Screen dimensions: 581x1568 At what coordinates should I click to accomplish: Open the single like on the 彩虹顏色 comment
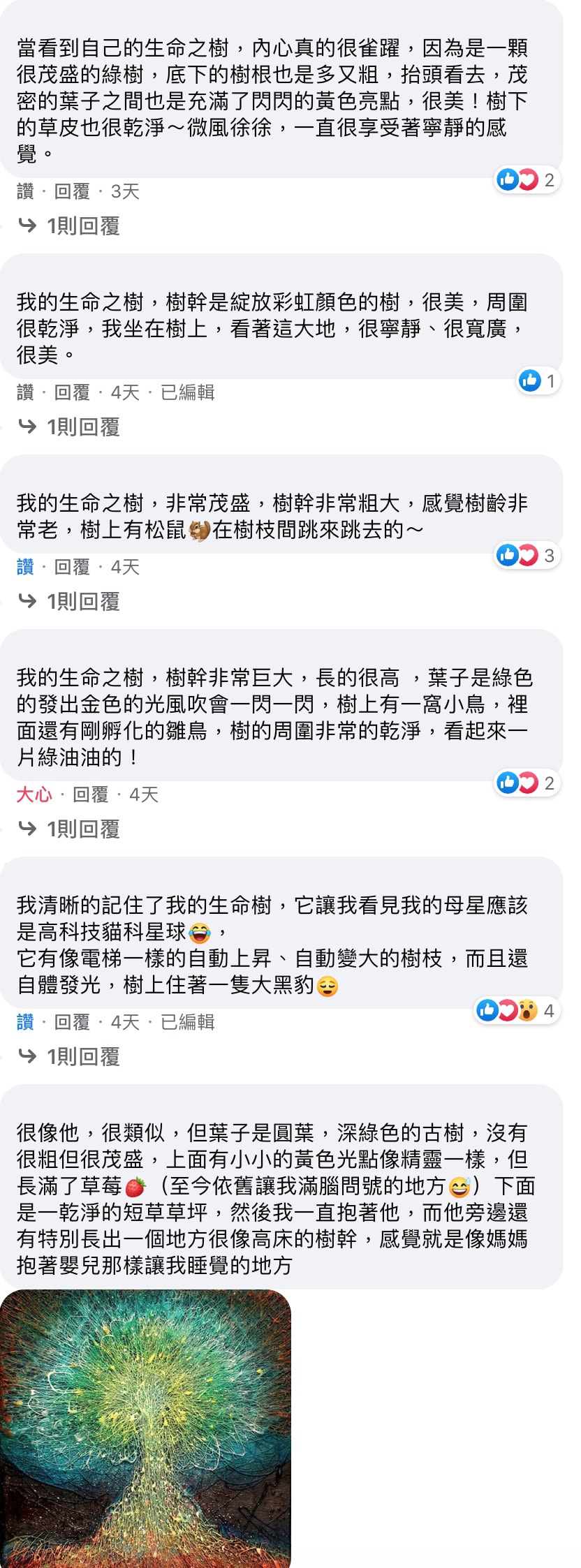tap(538, 381)
